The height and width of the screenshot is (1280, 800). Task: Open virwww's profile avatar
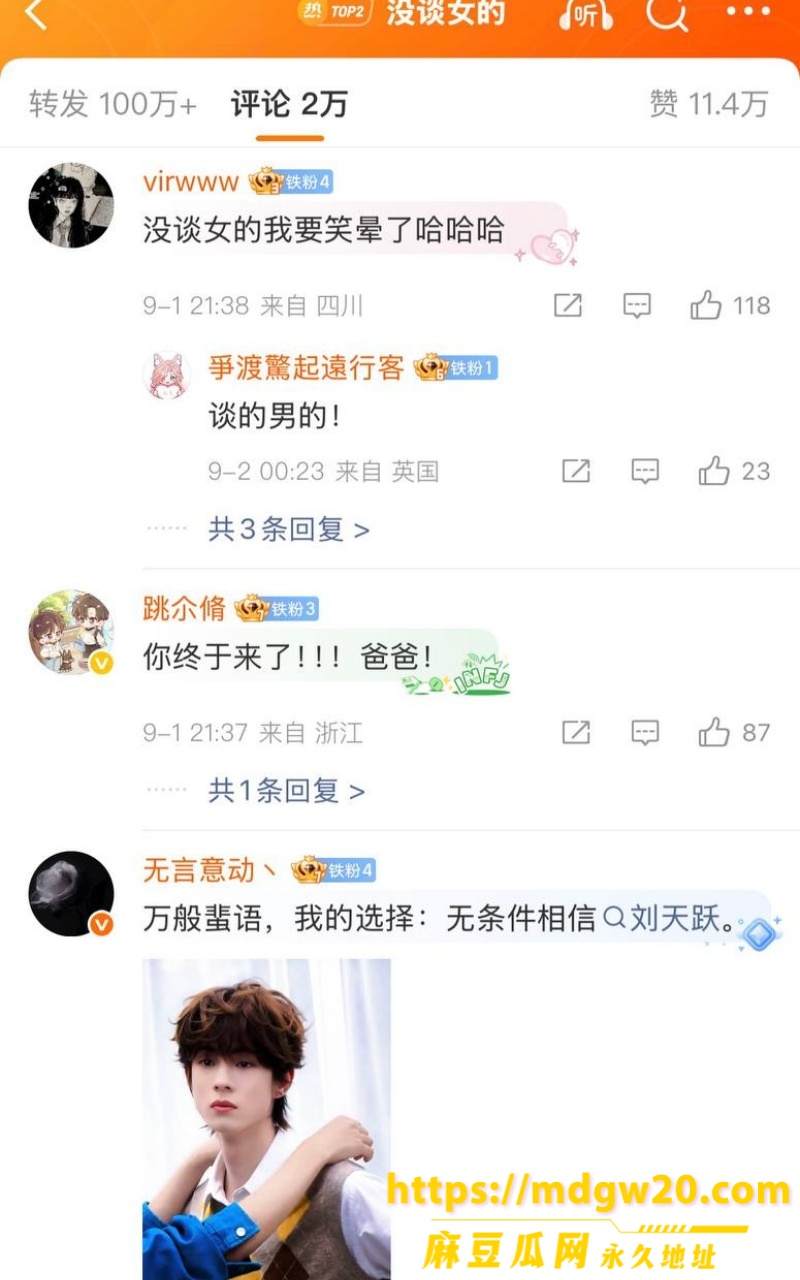coord(71,205)
